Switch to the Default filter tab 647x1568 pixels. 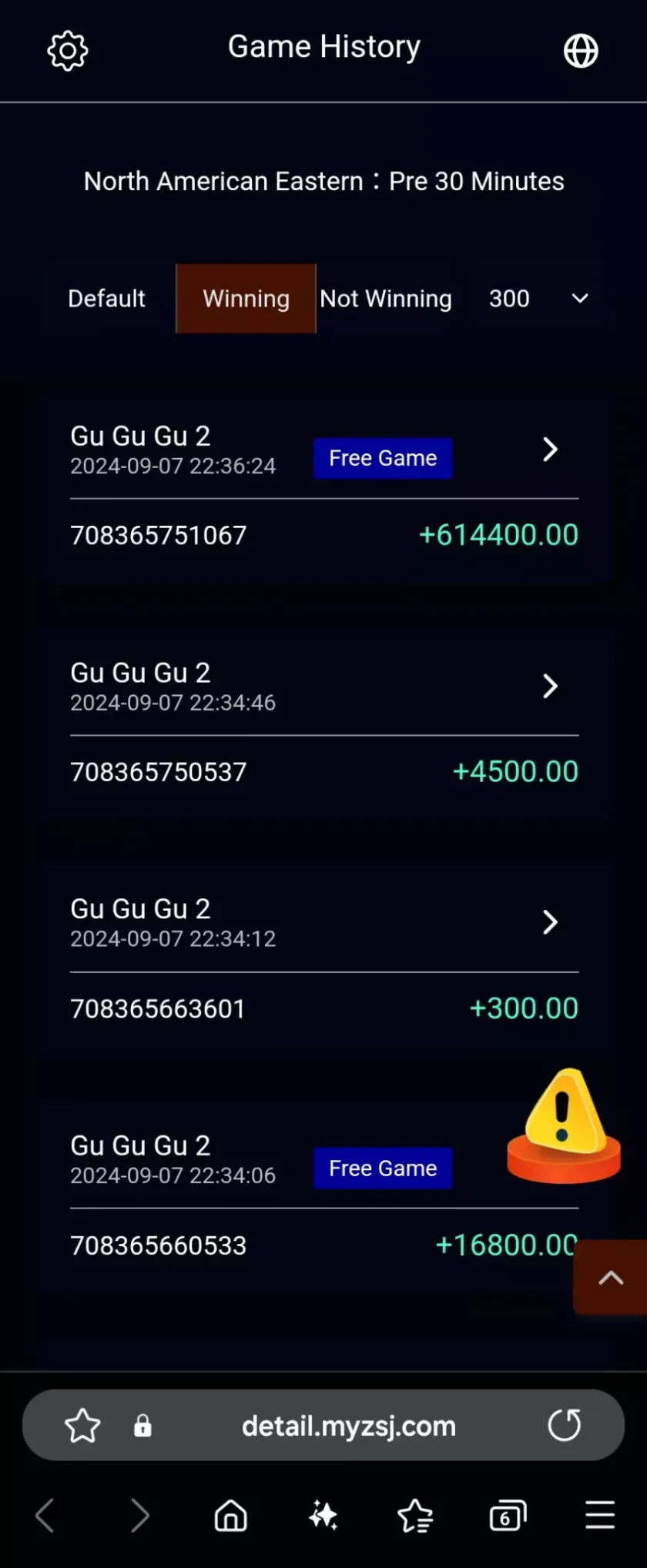106,299
